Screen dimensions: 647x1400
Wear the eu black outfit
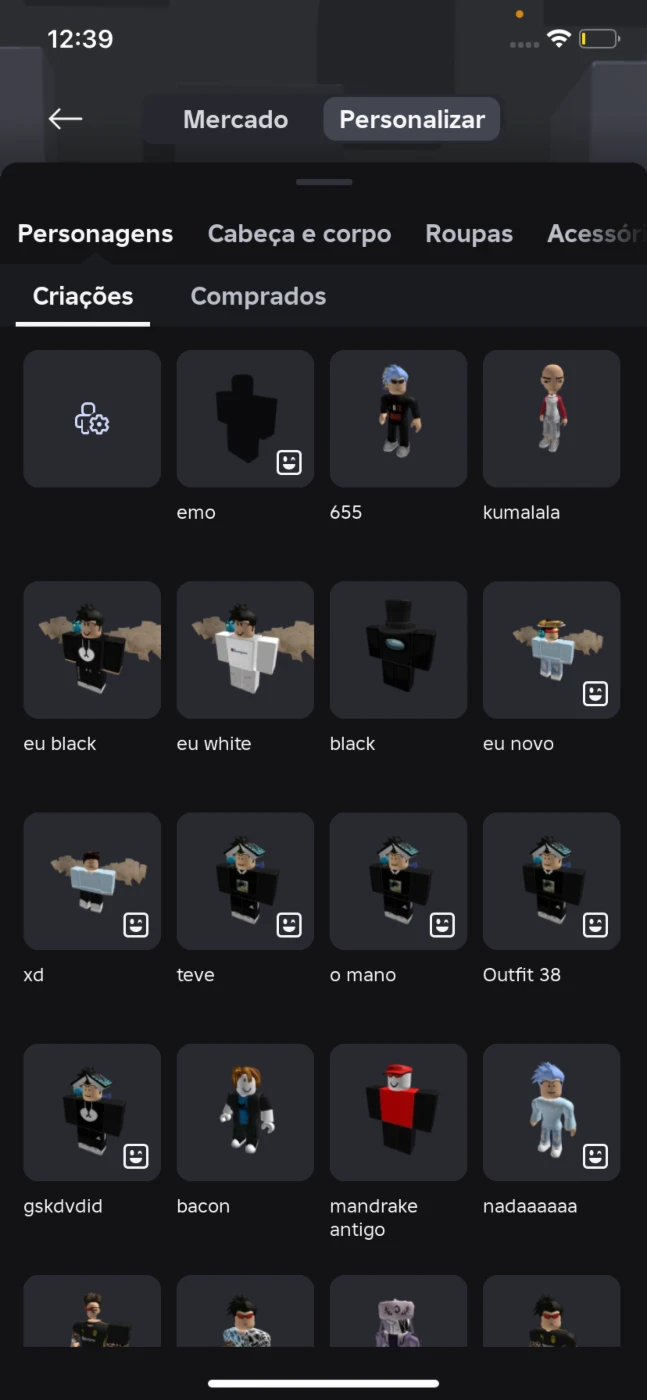(92, 650)
